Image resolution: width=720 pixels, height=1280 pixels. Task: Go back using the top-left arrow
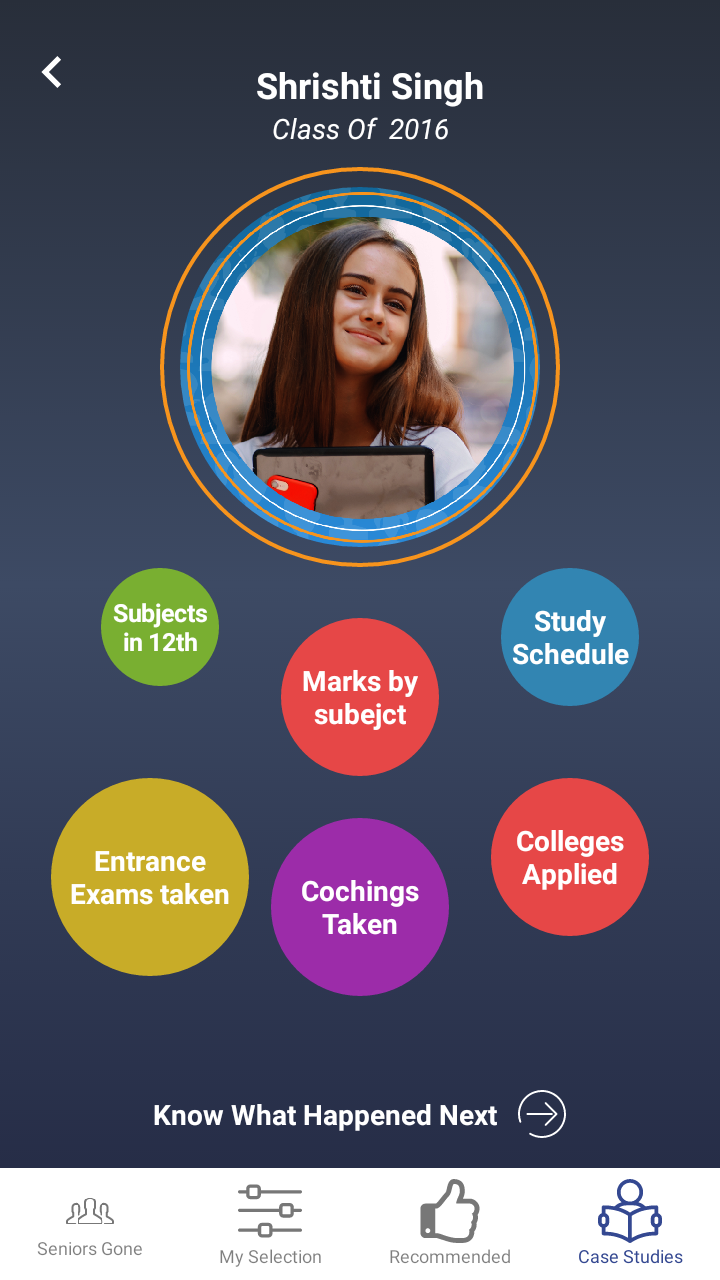pyautogui.click(x=51, y=72)
